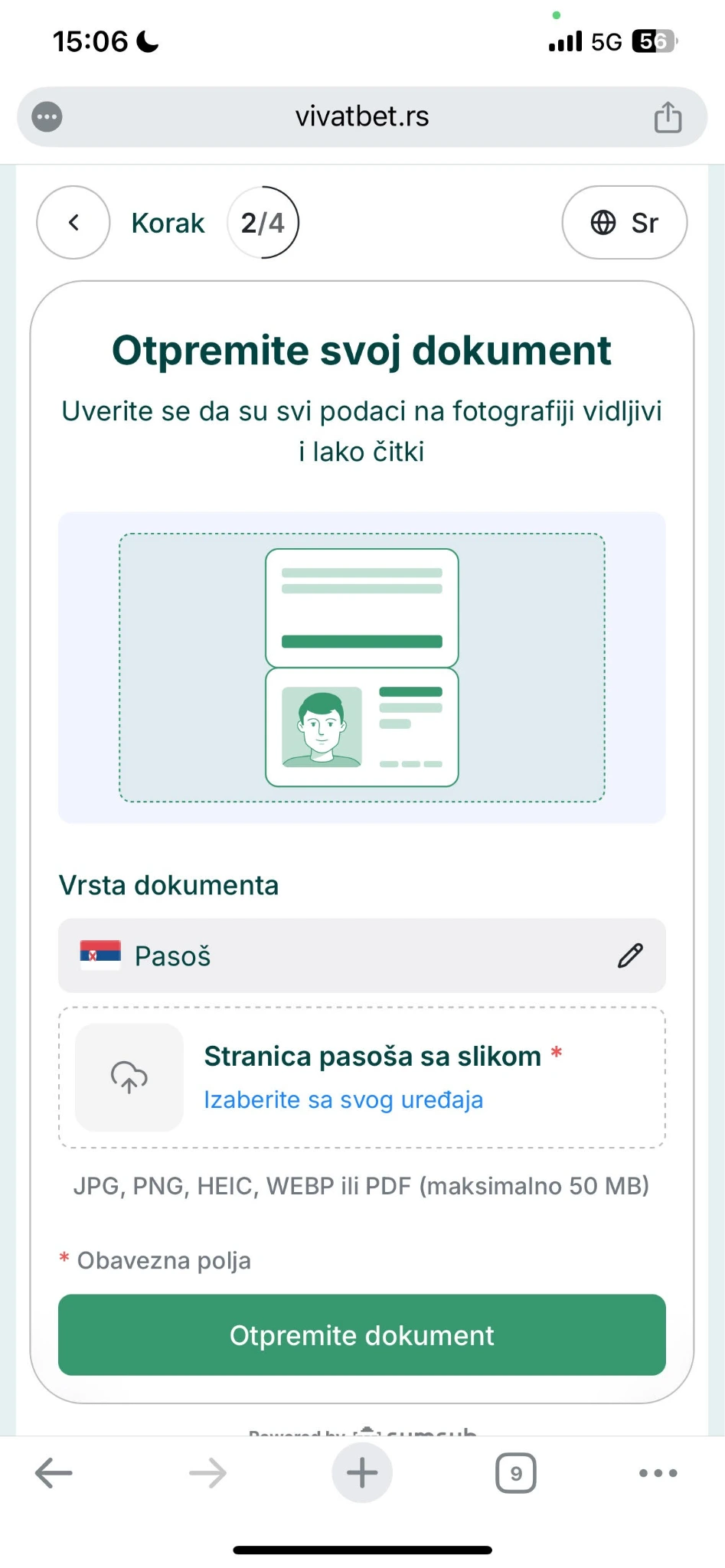Choose a file via Izaberite sa svog uređaja

tap(344, 1100)
